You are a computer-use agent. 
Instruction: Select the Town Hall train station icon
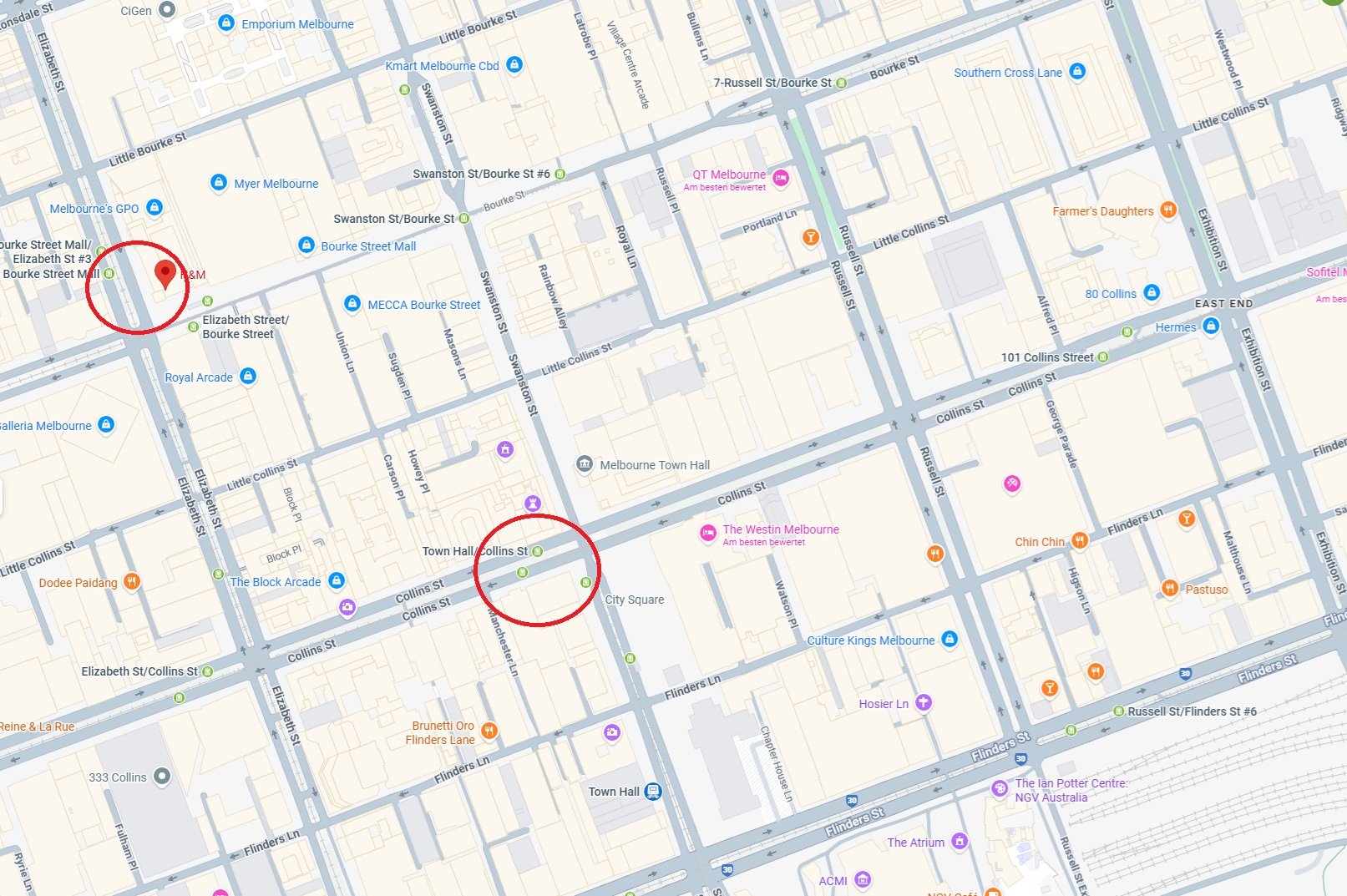[653, 791]
